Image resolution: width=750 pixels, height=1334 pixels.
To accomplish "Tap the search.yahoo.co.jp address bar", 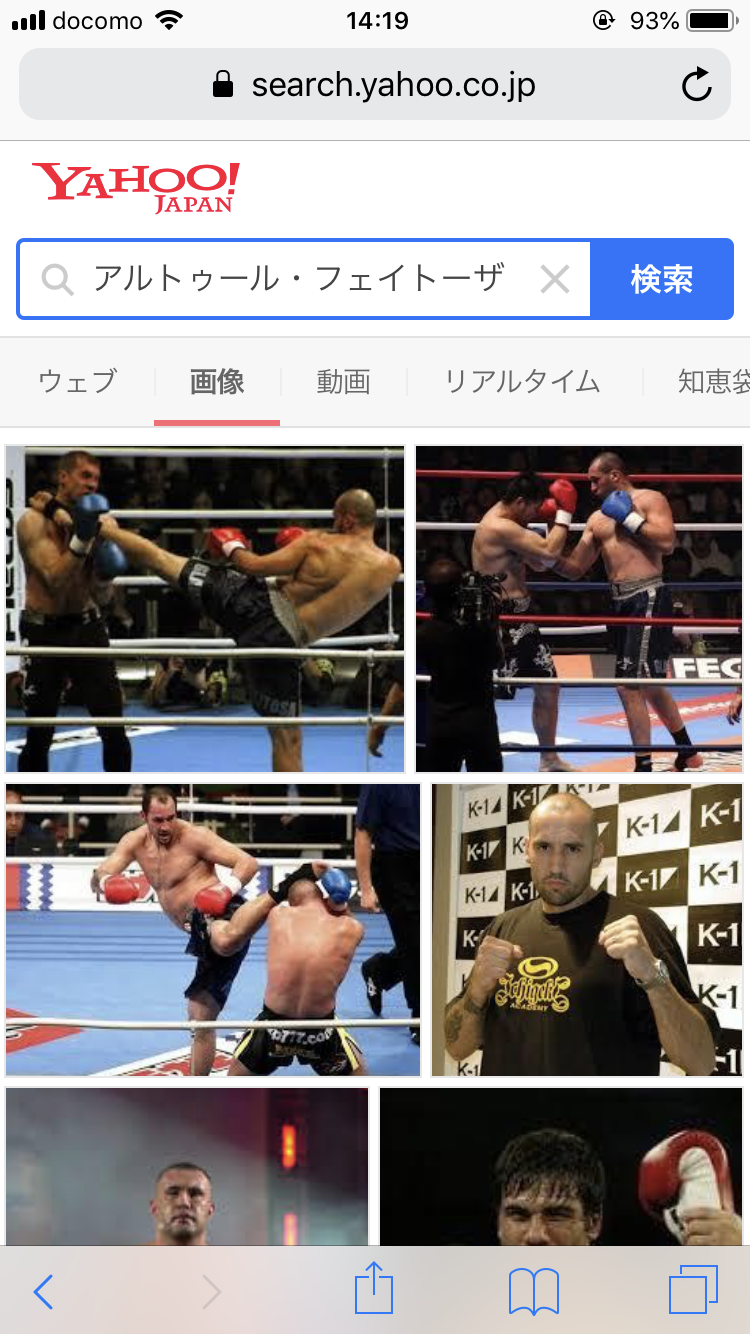I will [x=375, y=85].
